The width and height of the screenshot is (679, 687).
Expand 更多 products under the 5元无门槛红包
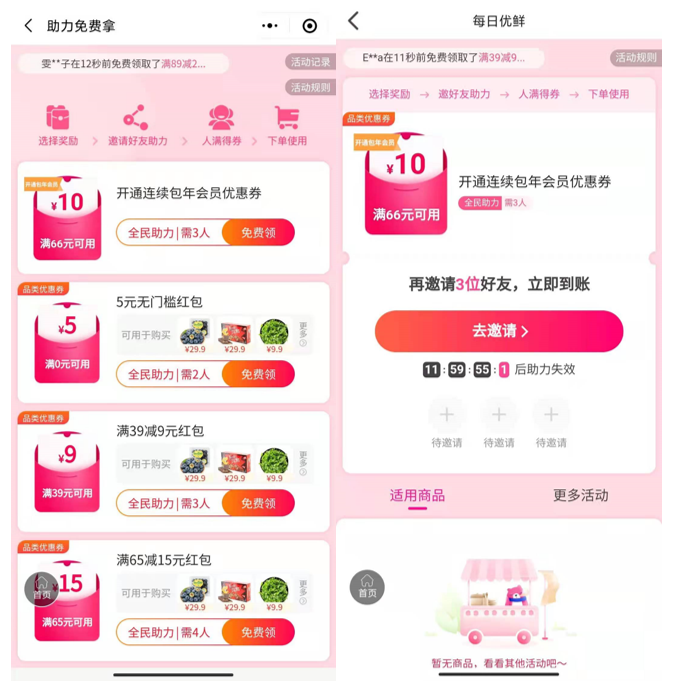coord(303,337)
